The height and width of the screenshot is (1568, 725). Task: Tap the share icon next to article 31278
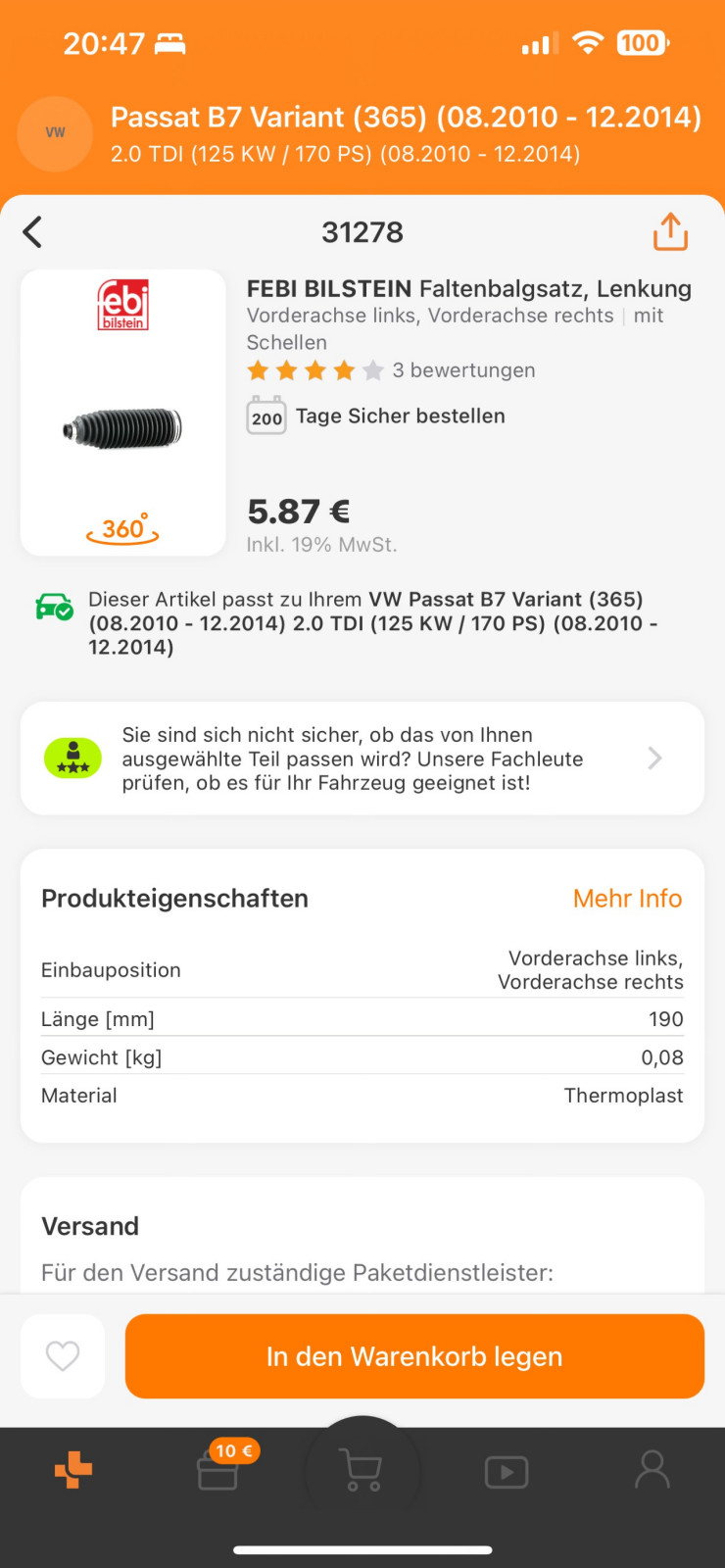[669, 231]
